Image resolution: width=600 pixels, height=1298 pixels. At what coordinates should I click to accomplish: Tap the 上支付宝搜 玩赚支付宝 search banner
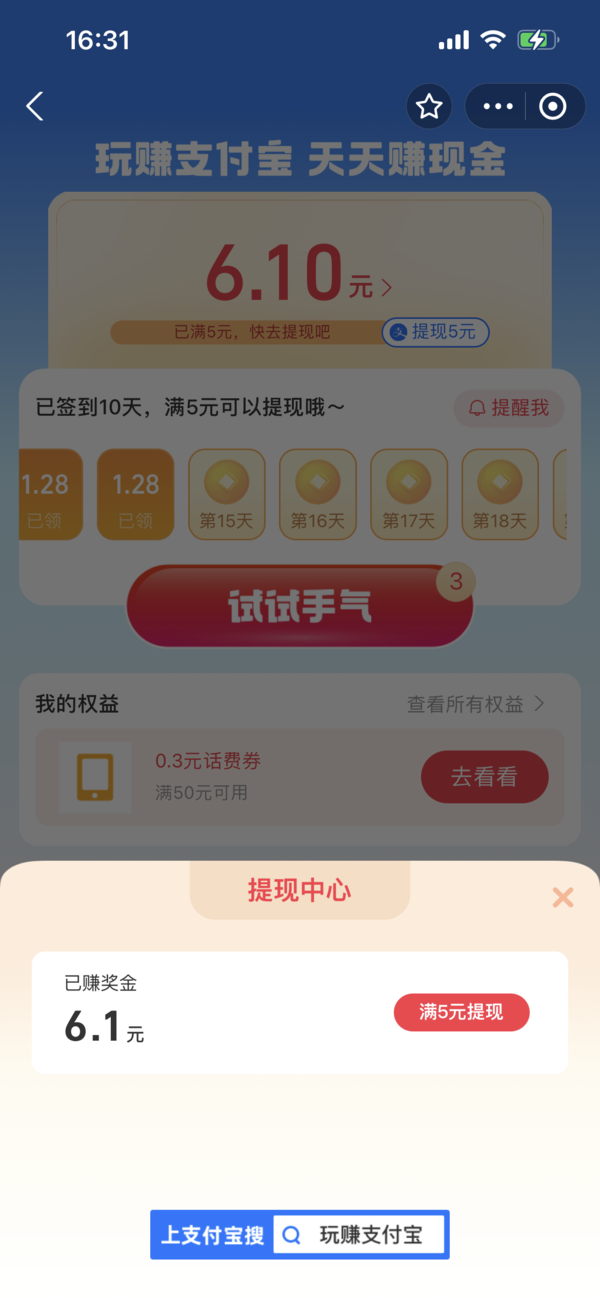[300, 1235]
